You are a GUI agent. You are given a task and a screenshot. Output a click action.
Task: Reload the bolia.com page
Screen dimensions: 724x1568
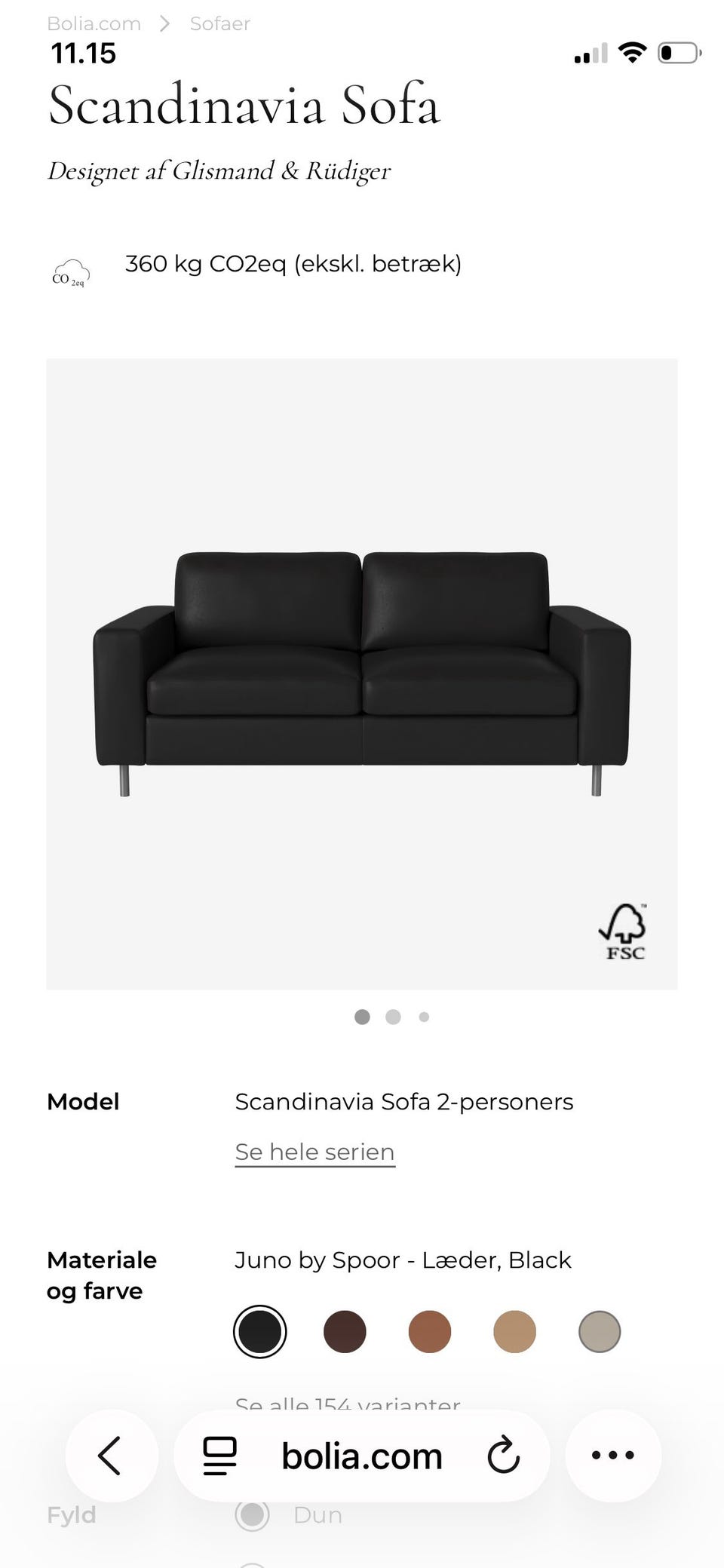503,1456
